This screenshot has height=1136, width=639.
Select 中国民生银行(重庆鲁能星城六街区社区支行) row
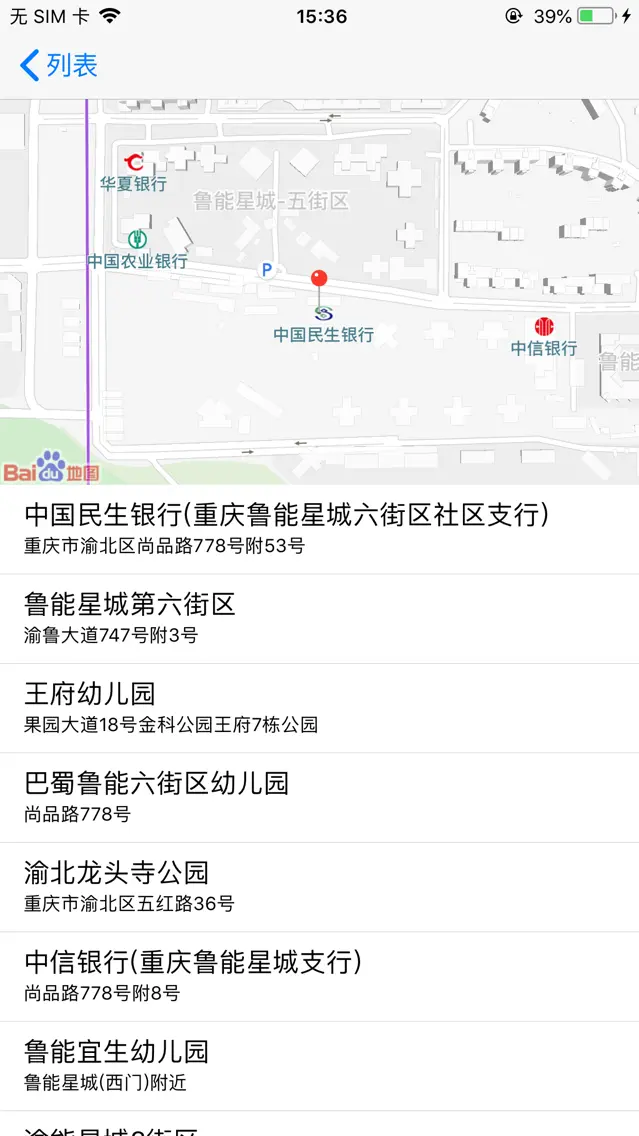(319, 529)
